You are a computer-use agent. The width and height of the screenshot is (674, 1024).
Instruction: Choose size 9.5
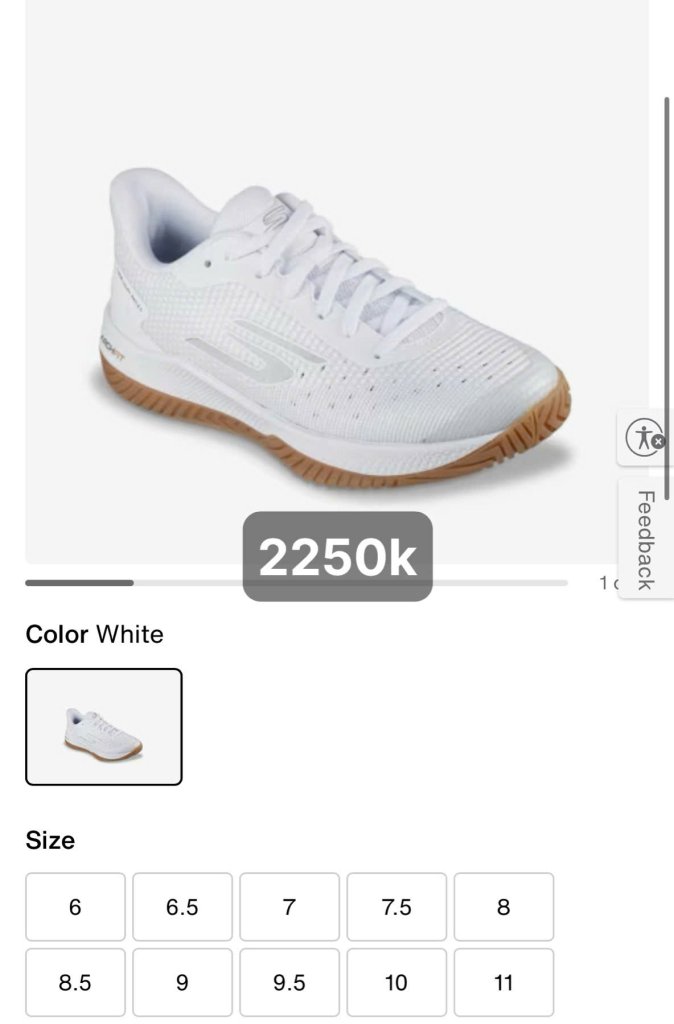(x=289, y=982)
